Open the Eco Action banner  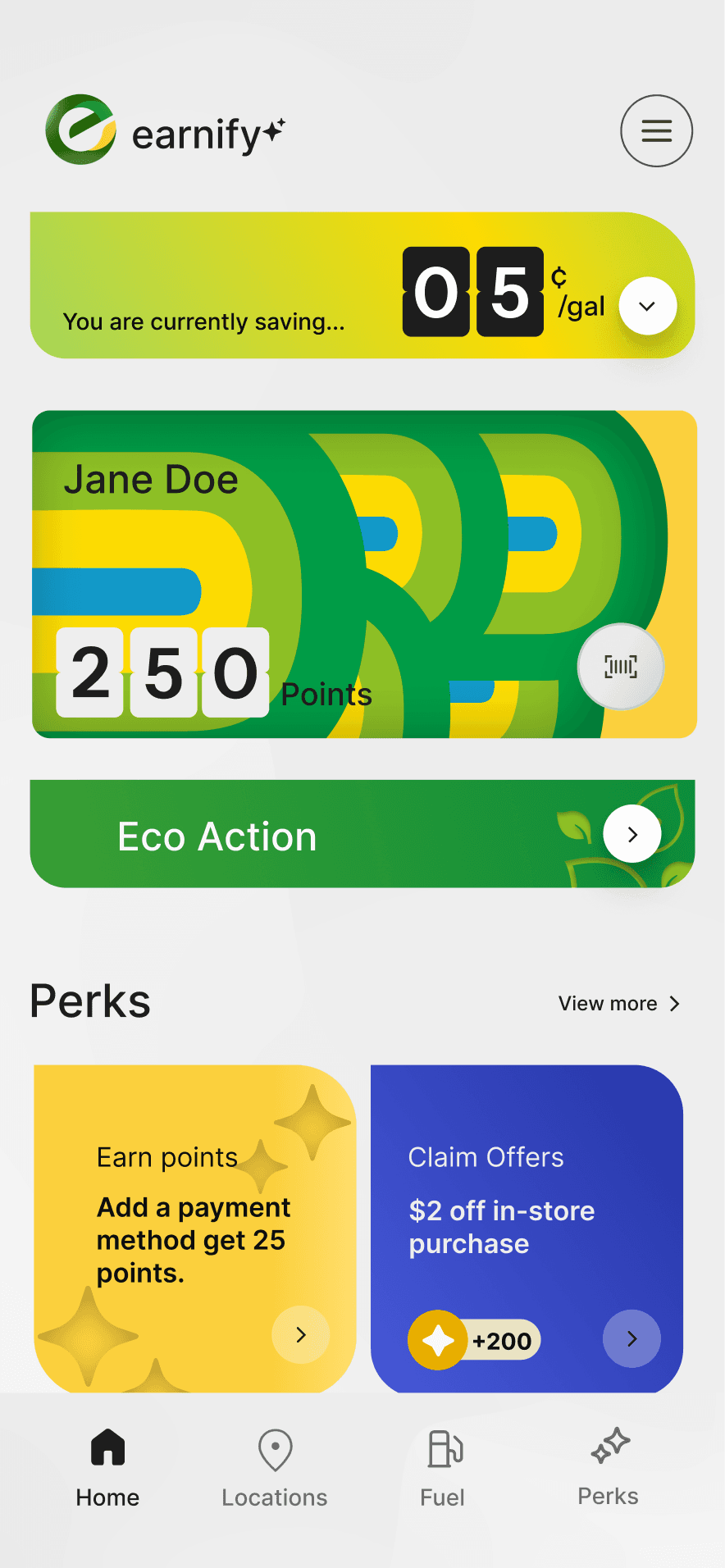(632, 834)
